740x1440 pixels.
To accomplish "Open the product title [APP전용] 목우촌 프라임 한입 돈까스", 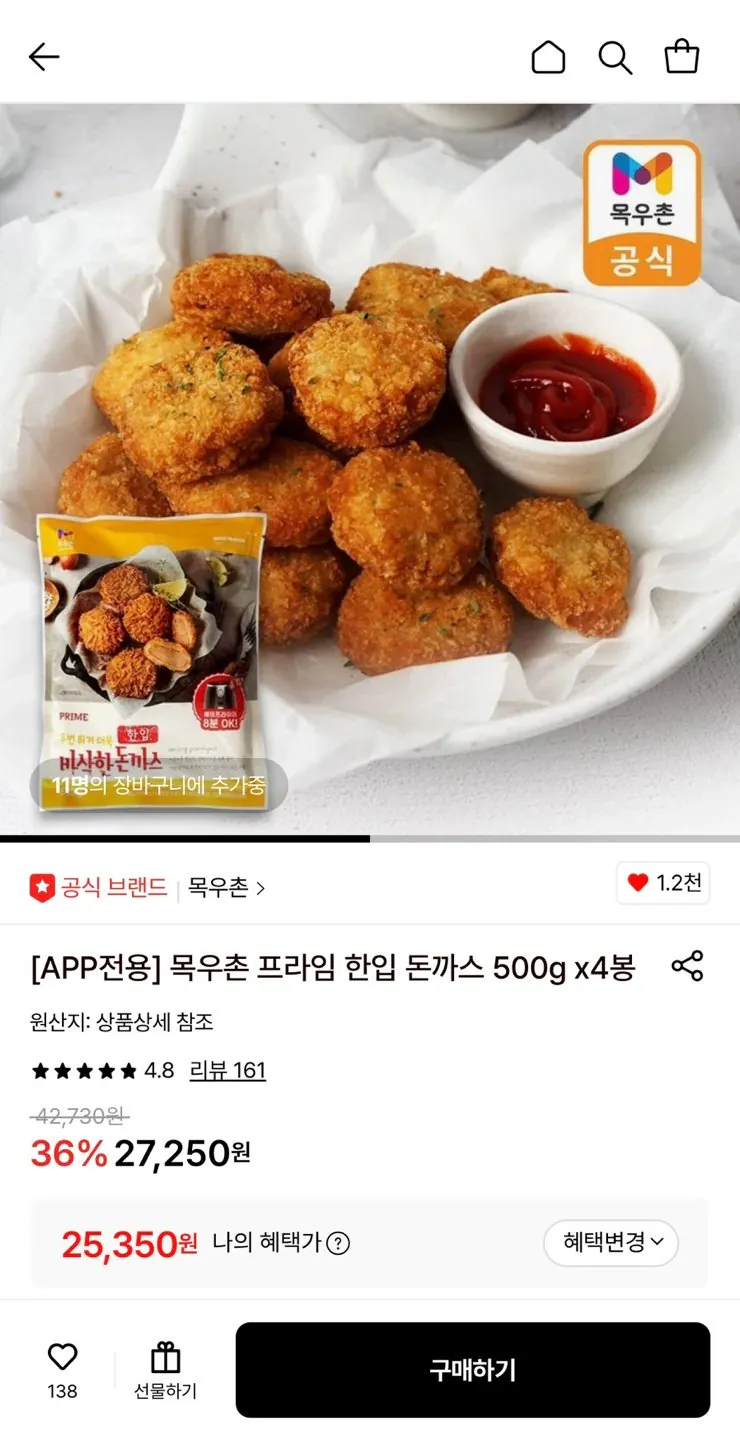I will click(330, 966).
